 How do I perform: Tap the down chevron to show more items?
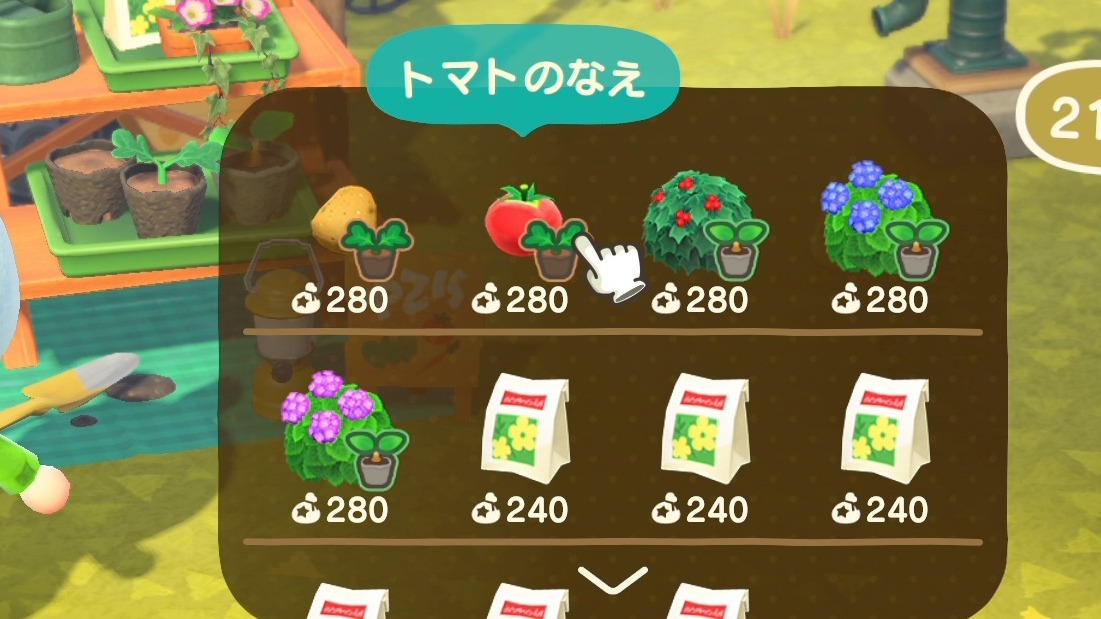[612, 579]
